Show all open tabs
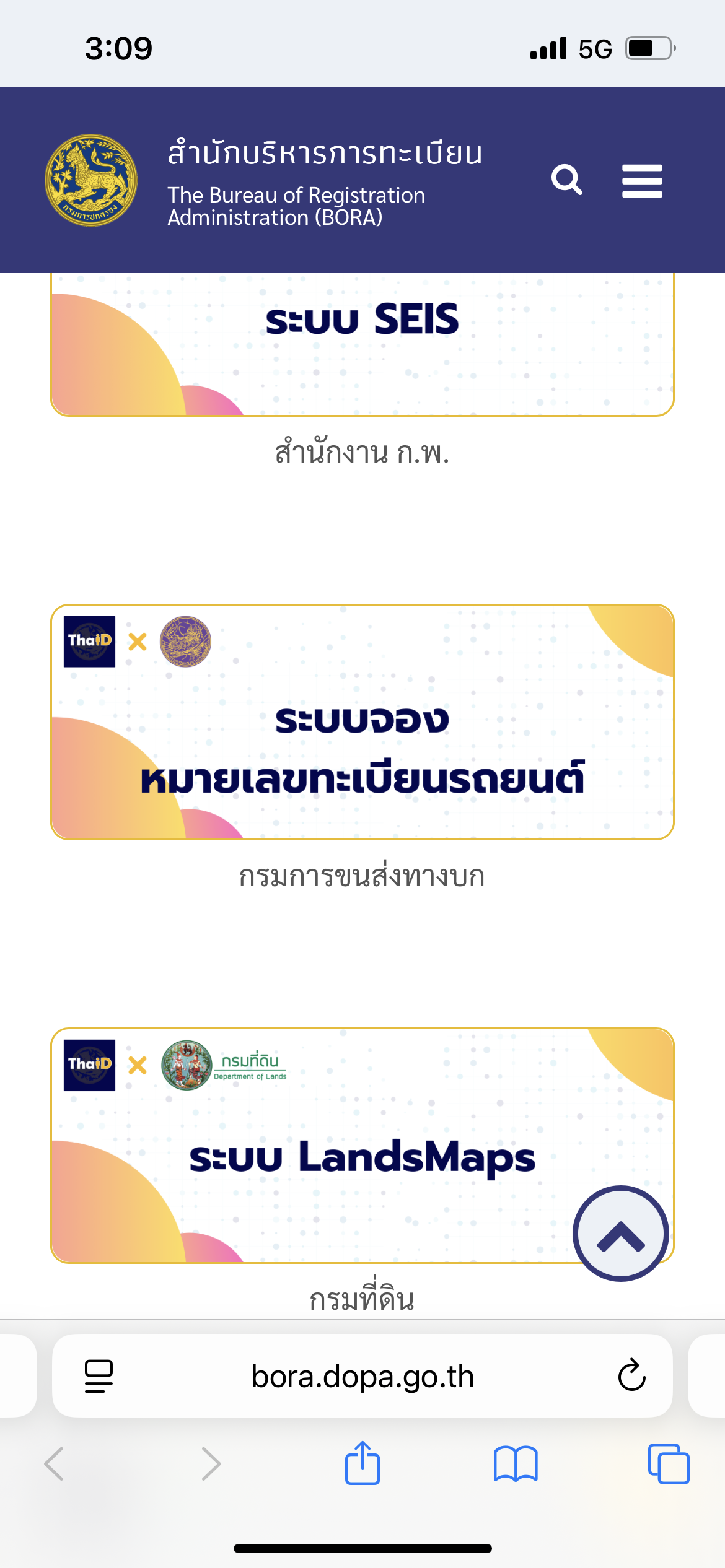 pos(669,1464)
